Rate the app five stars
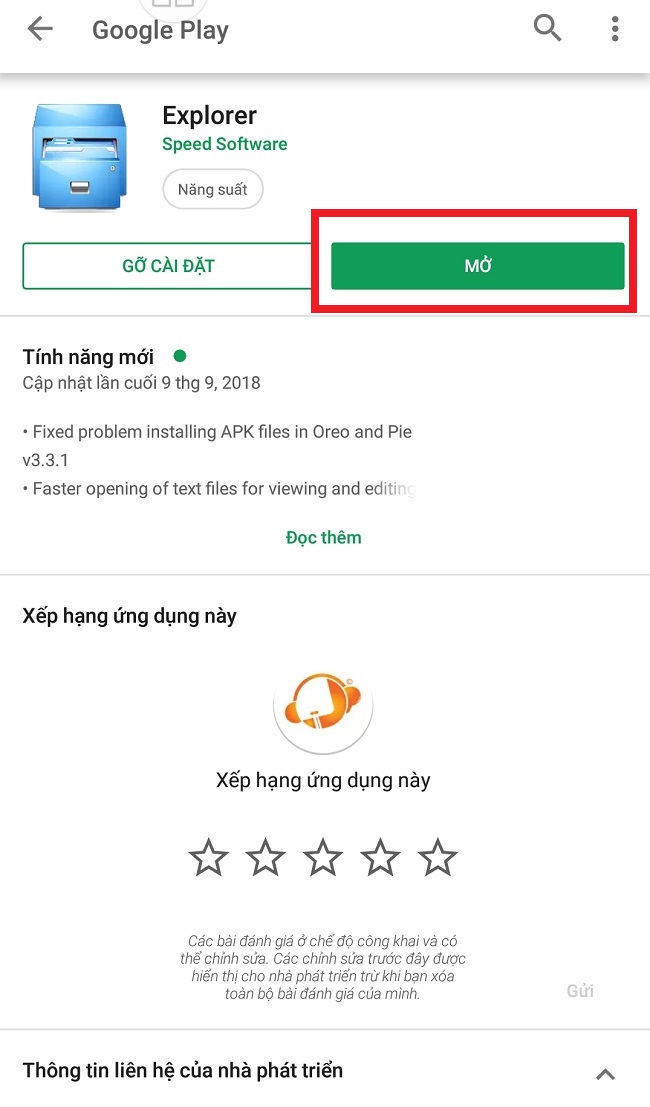Screen dimensions: 650x1107 pos(437,858)
